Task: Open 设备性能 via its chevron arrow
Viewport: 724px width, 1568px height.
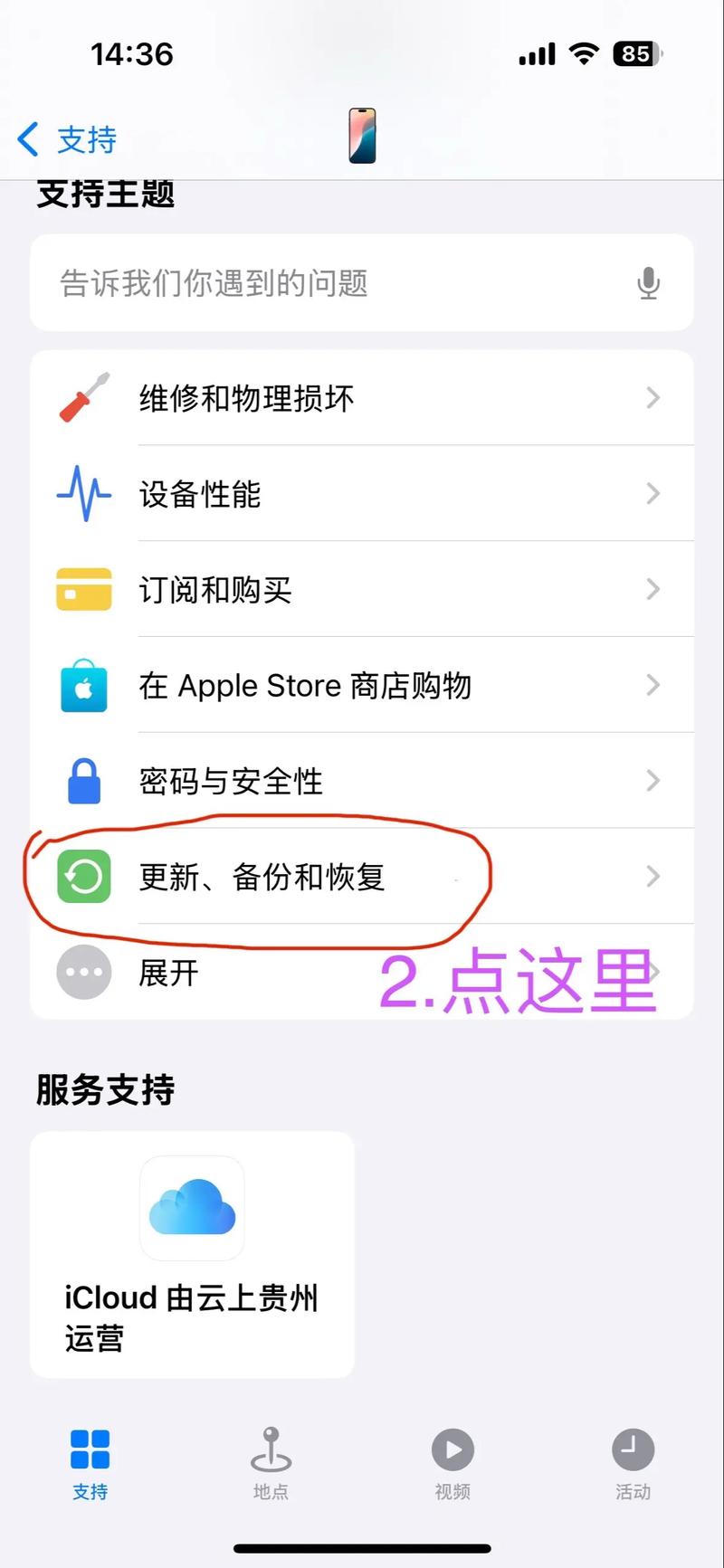Action: [x=653, y=494]
